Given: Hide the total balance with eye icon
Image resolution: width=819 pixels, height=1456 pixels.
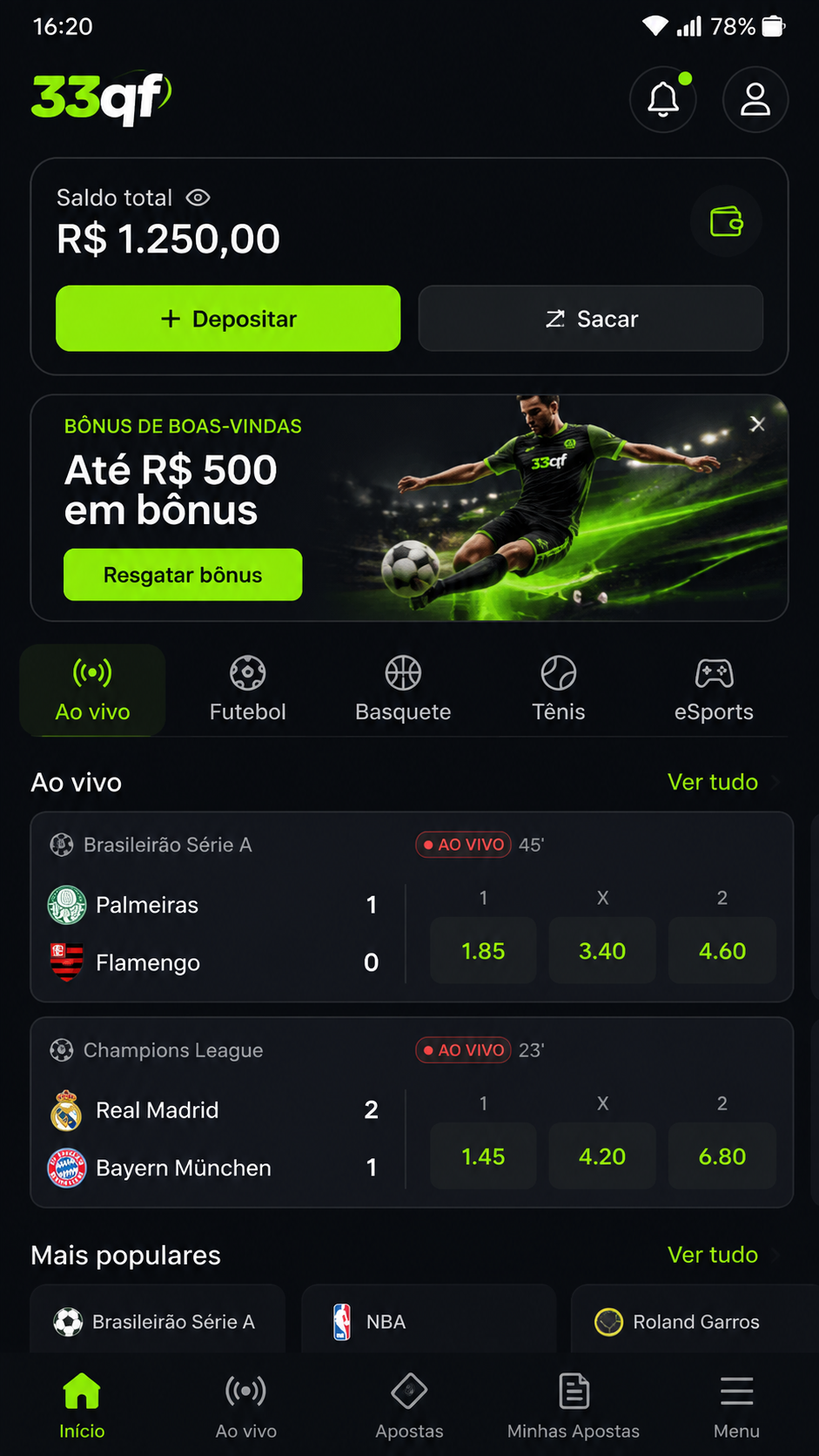Looking at the screenshot, I should click(198, 198).
